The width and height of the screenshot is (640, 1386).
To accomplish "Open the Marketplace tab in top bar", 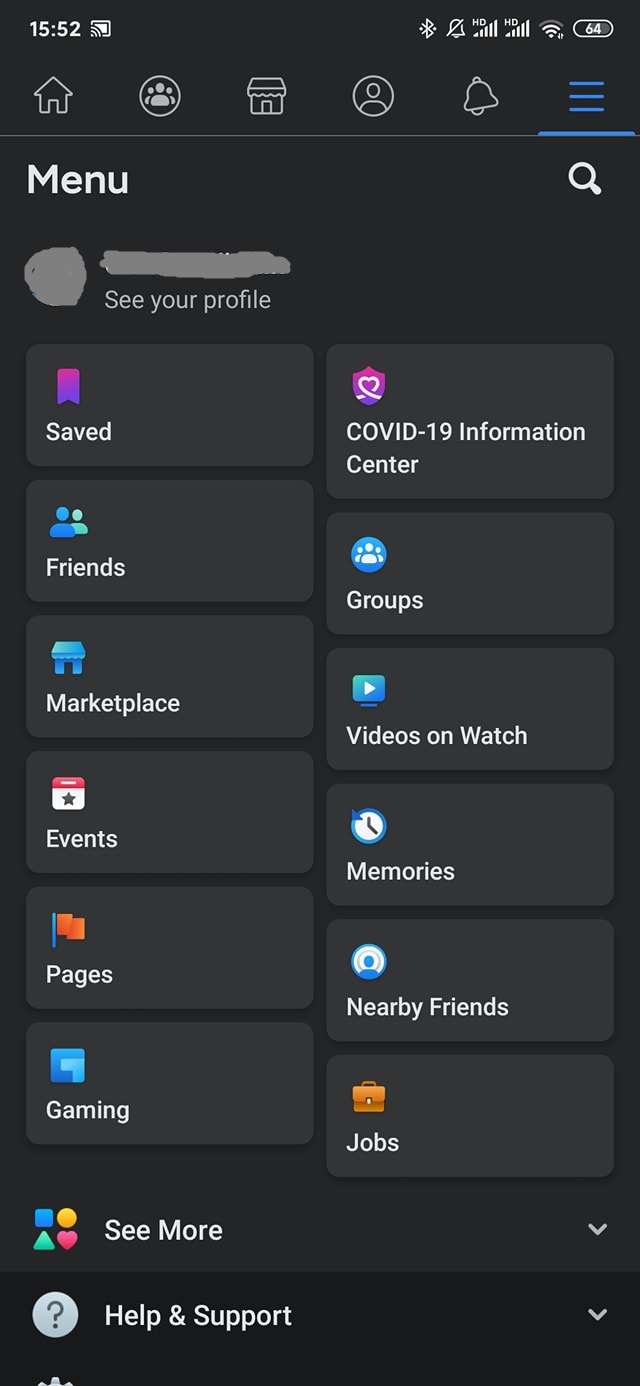I will 266,97.
